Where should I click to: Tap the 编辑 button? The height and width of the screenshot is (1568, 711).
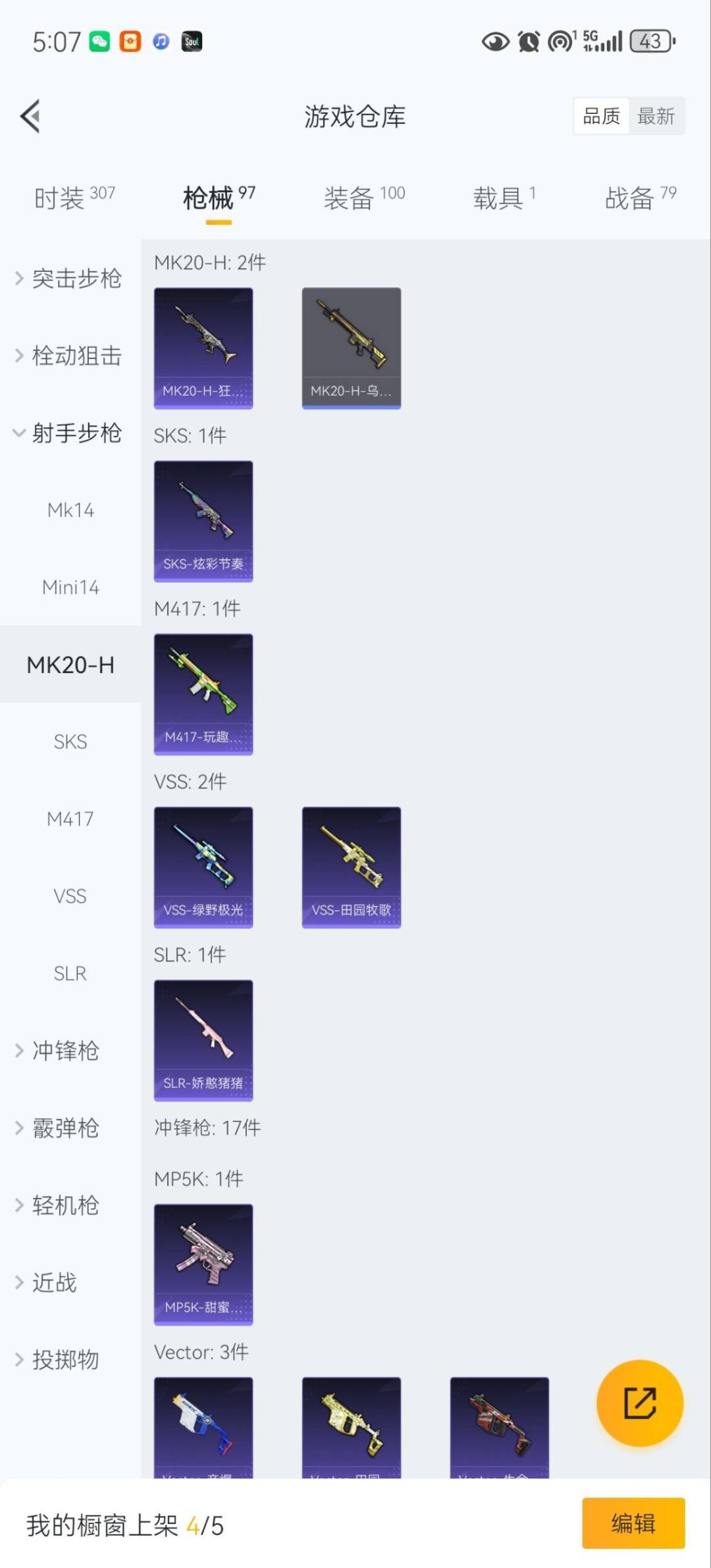[x=633, y=1524]
